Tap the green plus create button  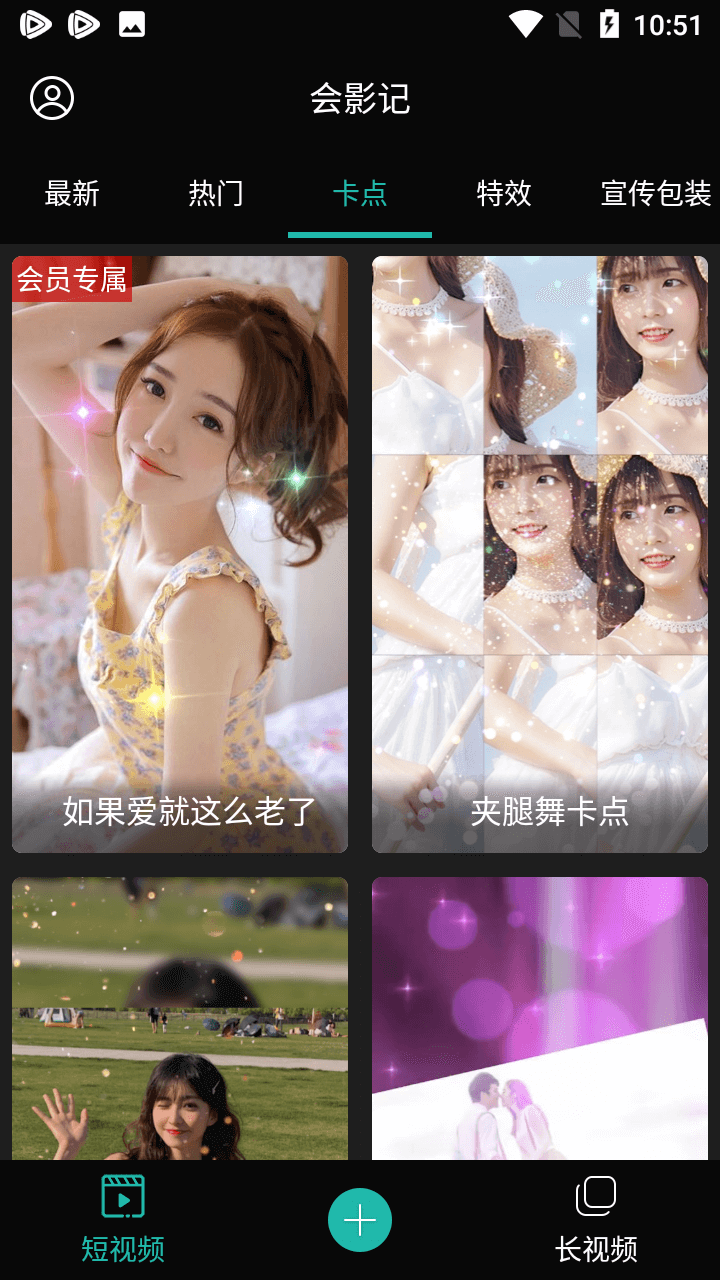(360, 1220)
